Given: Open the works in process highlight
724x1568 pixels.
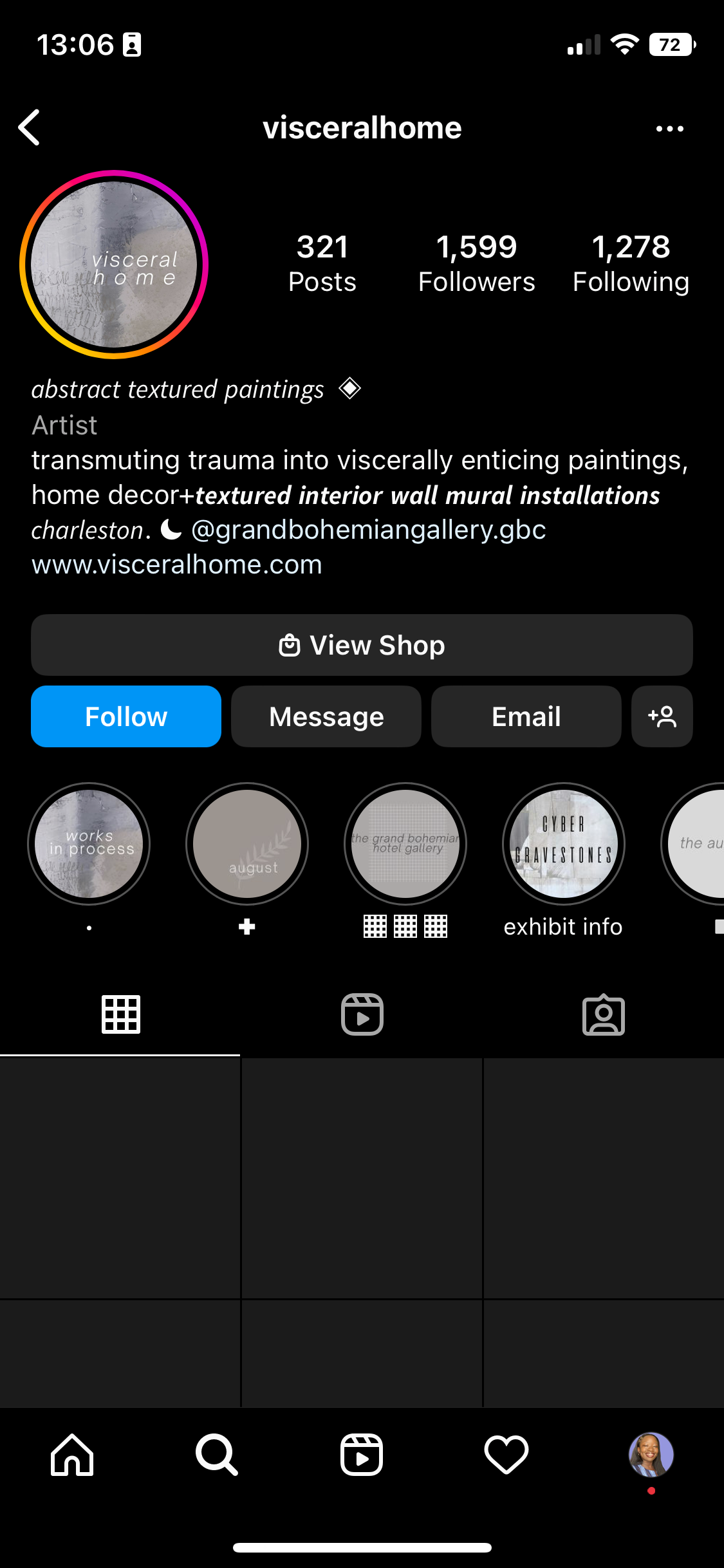Looking at the screenshot, I should tap(89, 844).
